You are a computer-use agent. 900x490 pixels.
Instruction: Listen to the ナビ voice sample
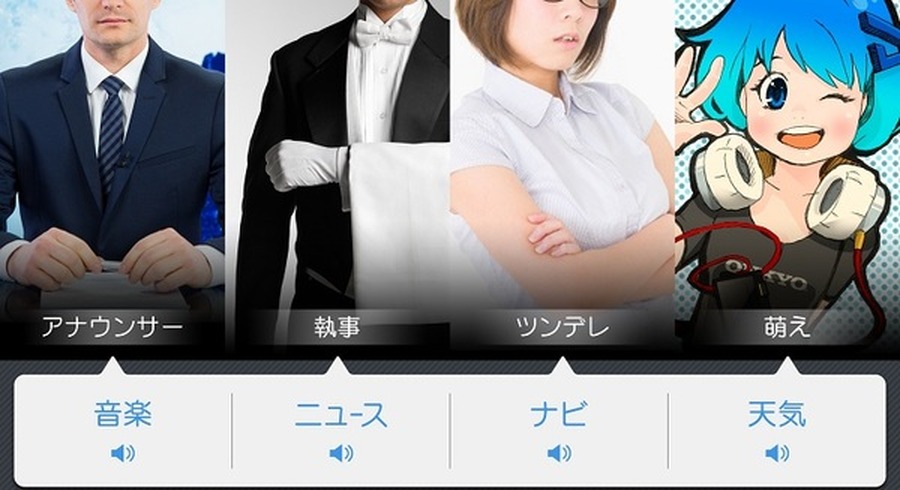tap(559, 453)
